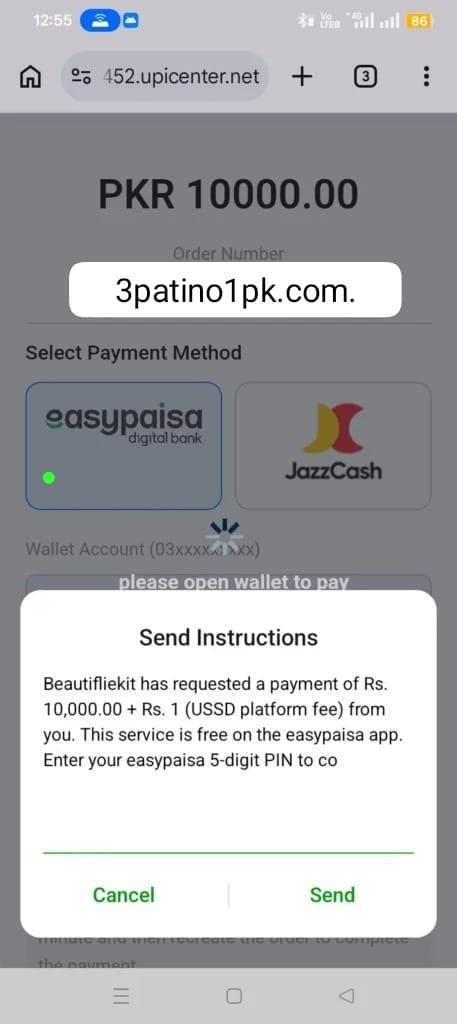
Task: Go to the system home screen
Action: [x=234, y=996]
